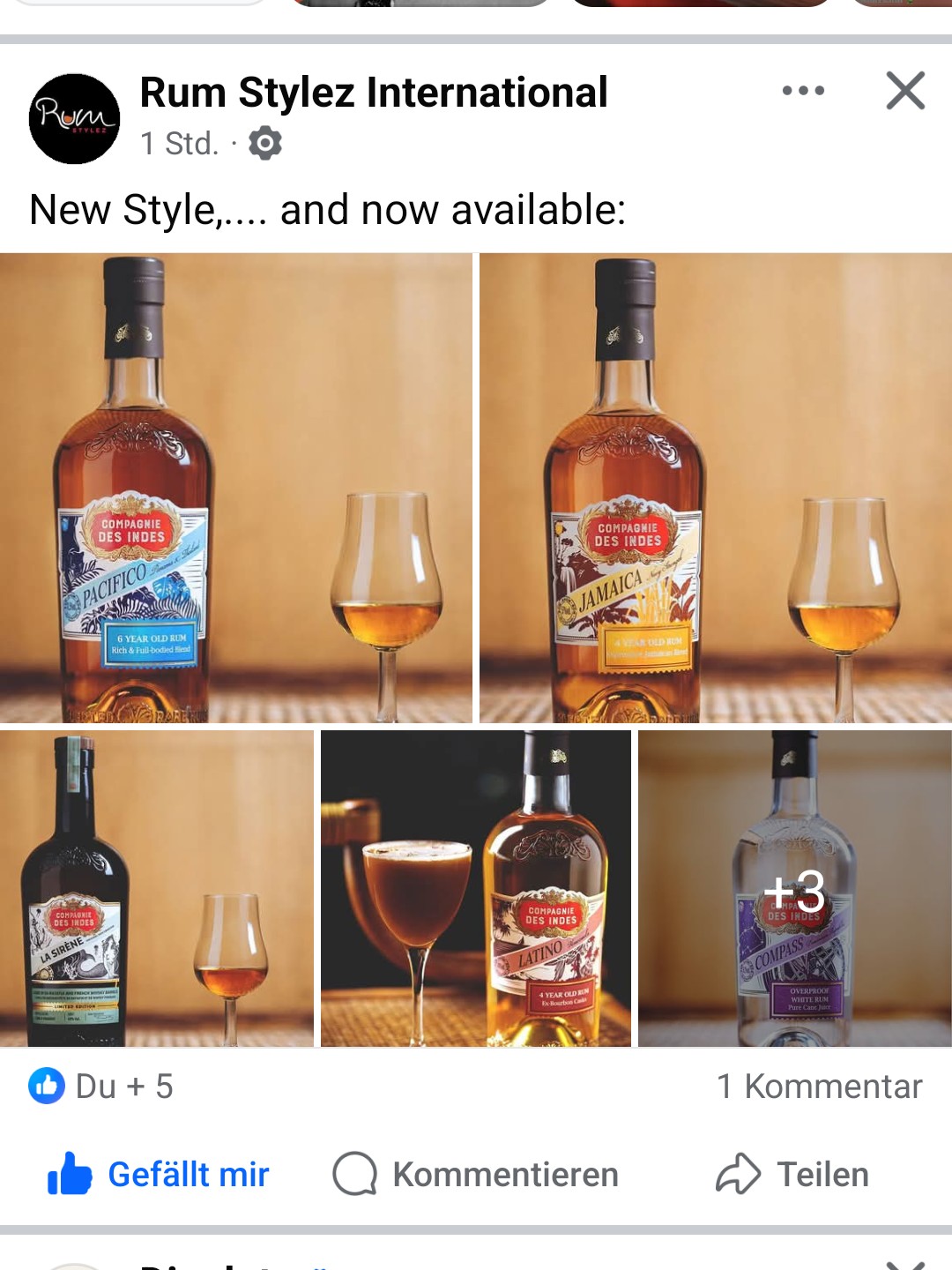This screenshot has height=1270, width=952.
Task: Share the post via Teilen
Action: [x=792, y=1175]
